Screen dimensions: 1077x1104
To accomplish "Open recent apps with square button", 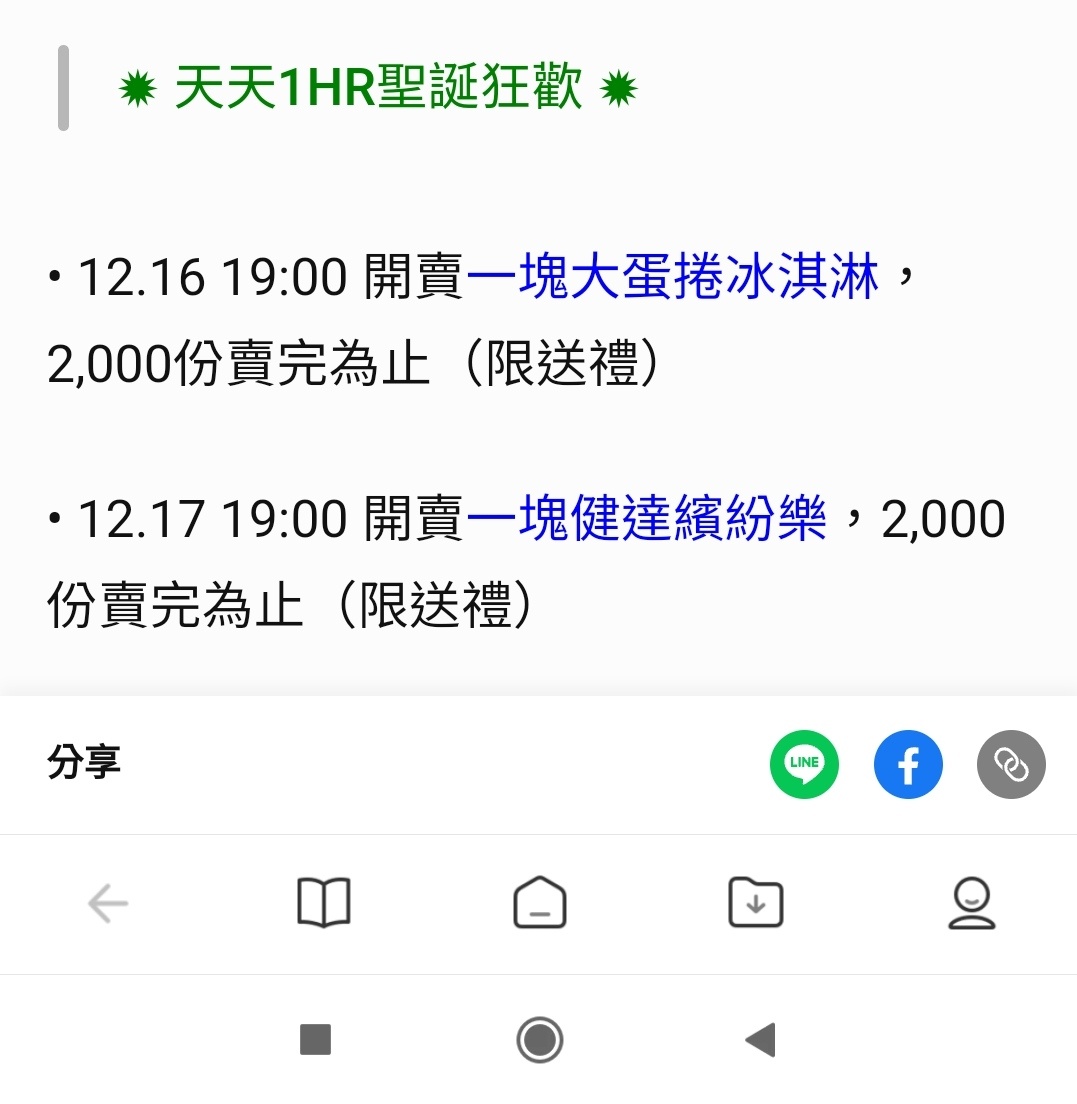I will point(315,1040).
